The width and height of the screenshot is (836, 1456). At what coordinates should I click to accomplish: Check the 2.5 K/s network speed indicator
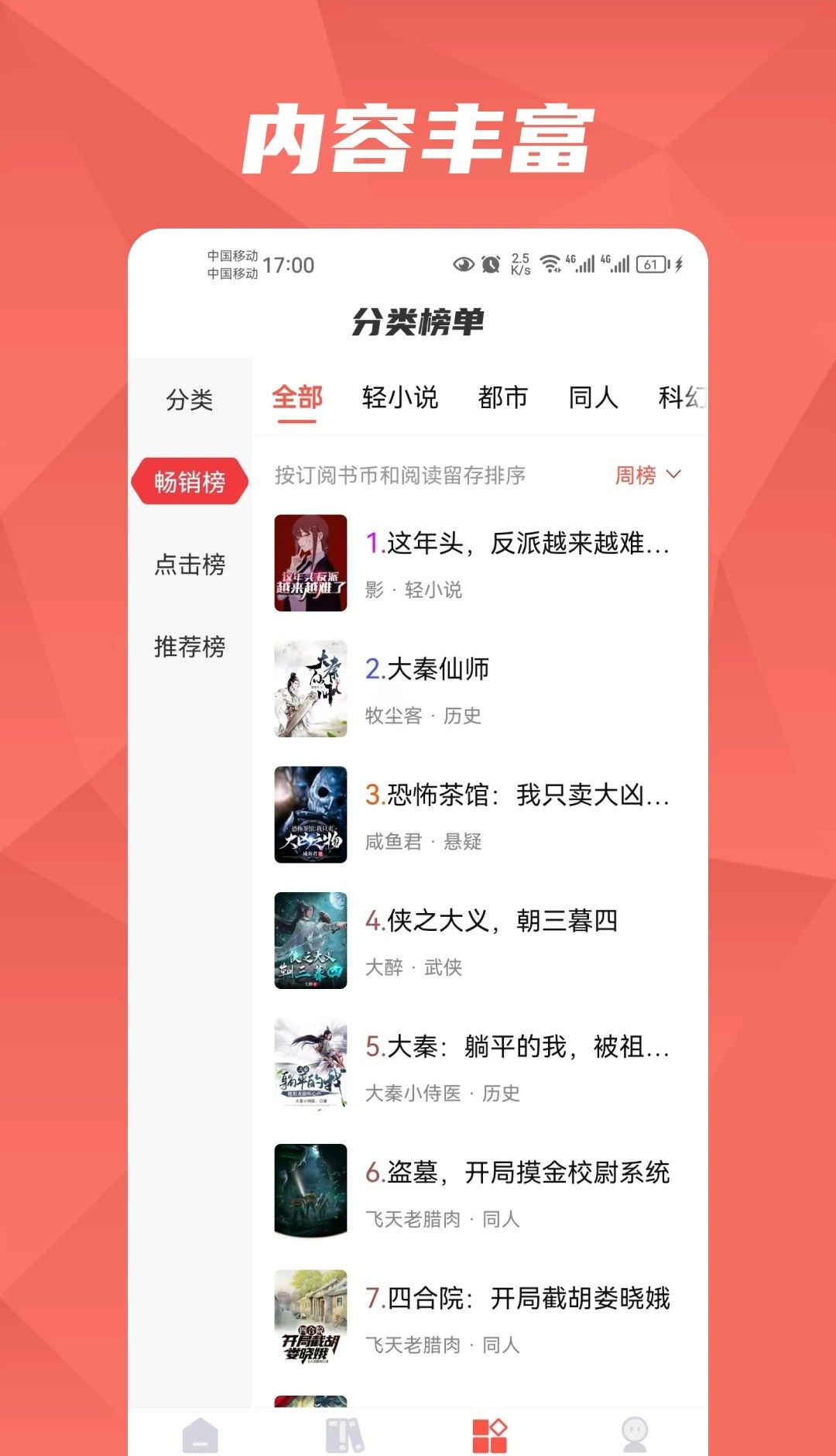click(x=519, y=265)
